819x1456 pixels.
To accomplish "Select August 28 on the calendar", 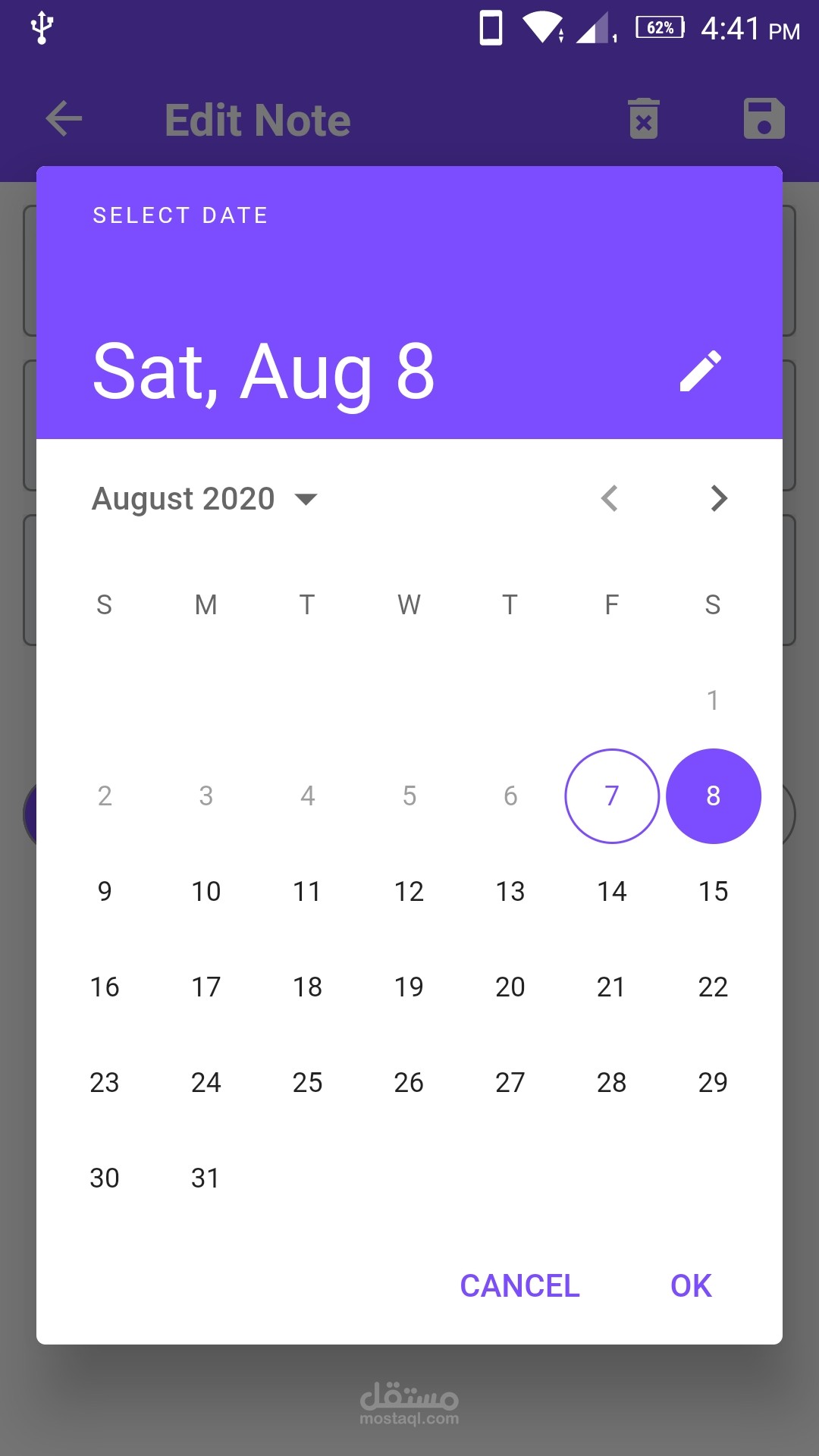I will pyautogui.click(x=612, y=1082).
